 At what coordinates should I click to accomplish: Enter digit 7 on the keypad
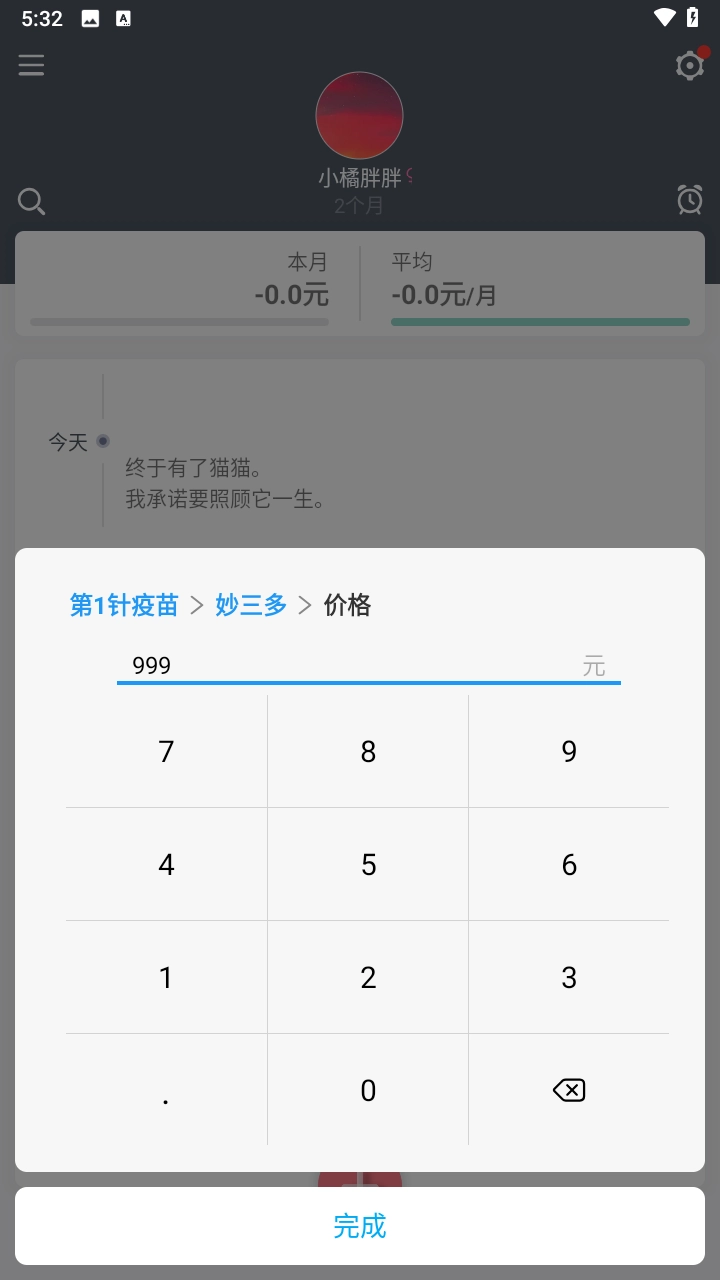[x=166, y=752]
